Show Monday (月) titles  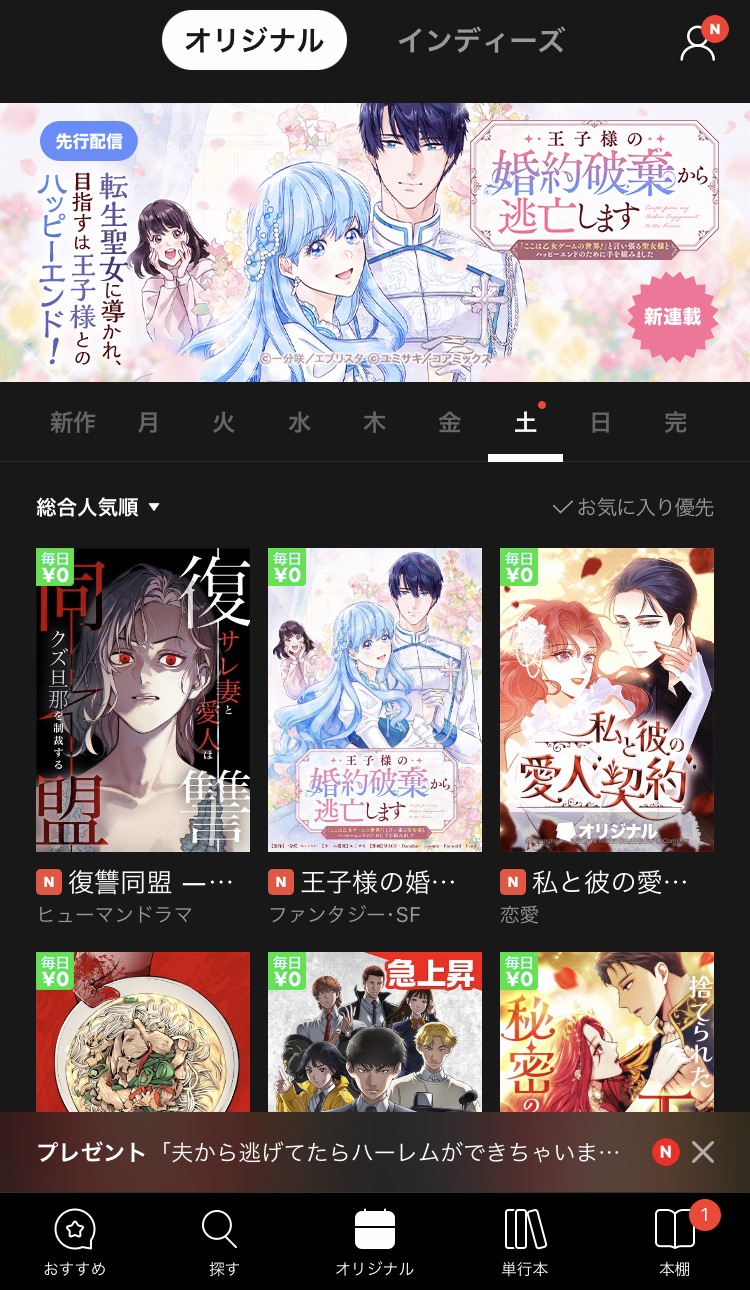[149, 422]
